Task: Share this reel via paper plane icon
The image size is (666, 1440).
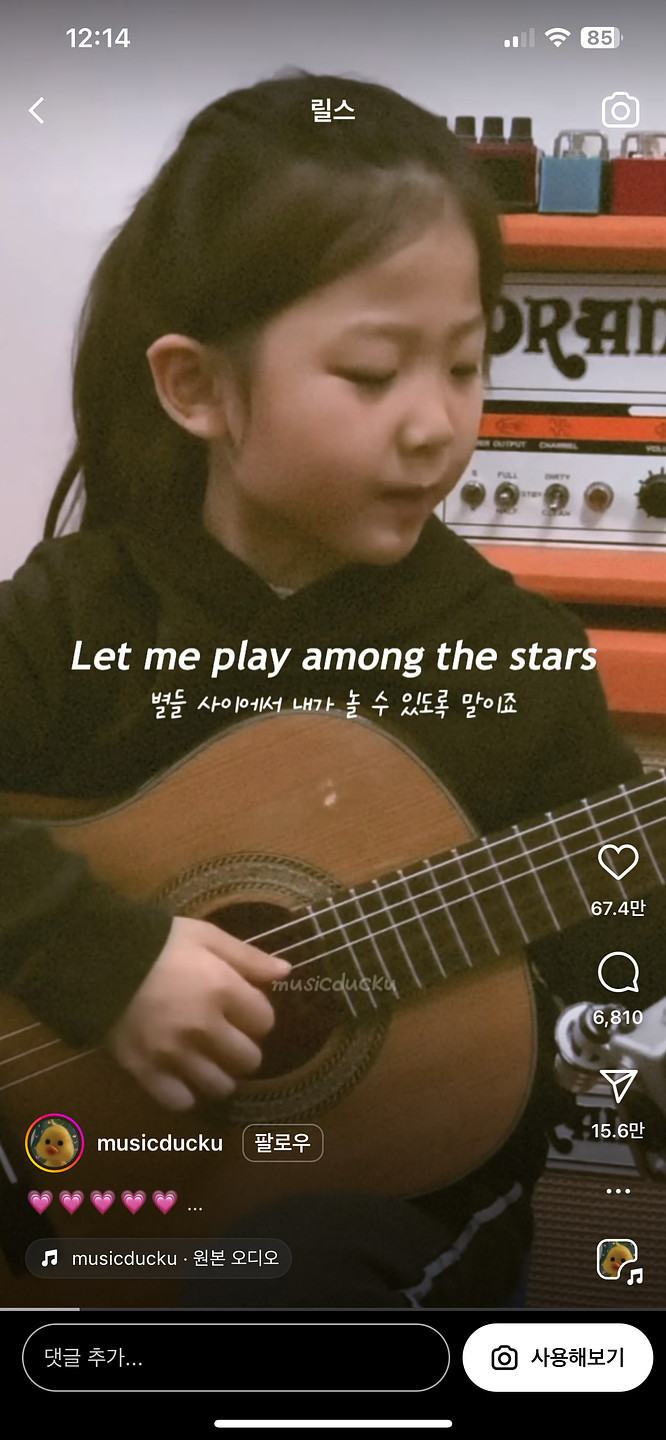Action: (617, 1085)
